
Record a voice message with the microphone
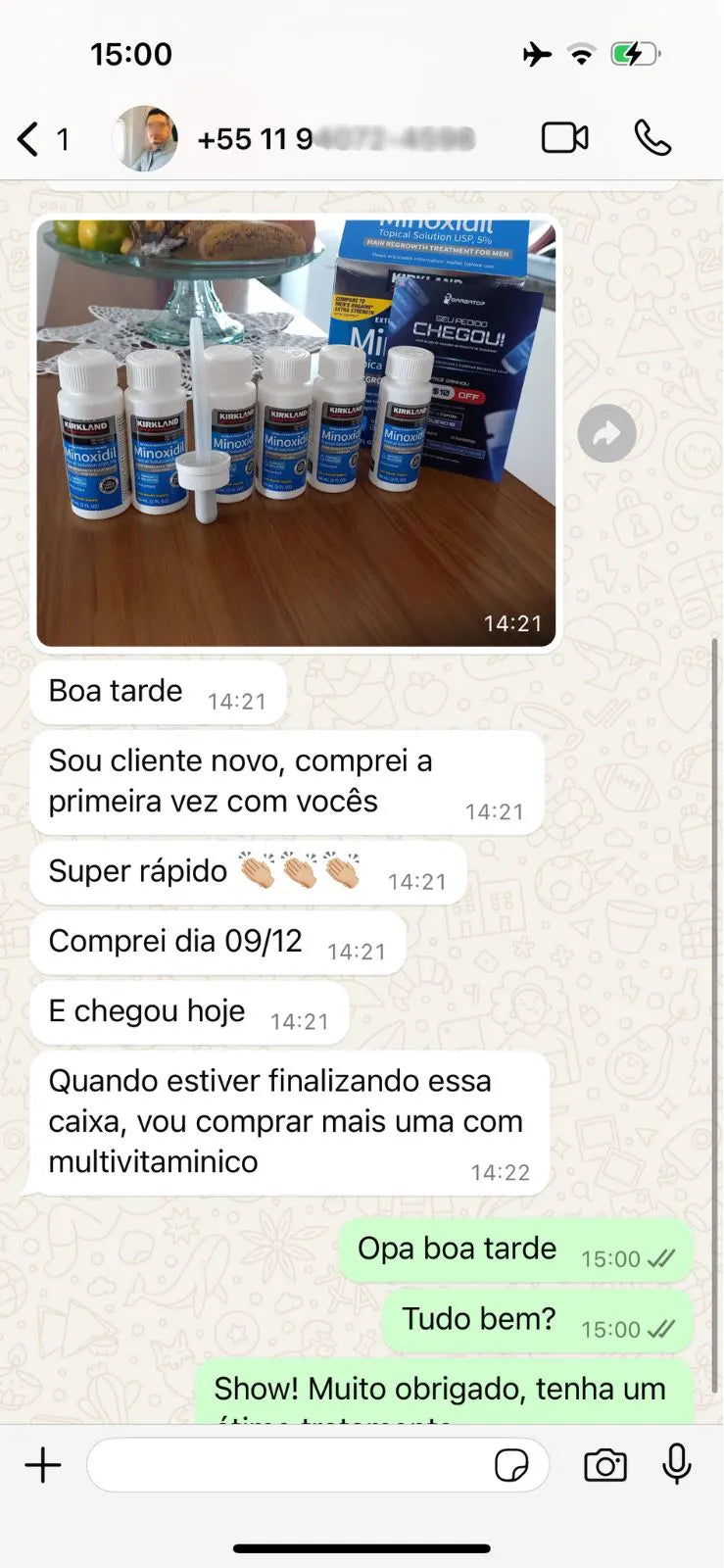pyautogui.click(x=676, y=1465)
